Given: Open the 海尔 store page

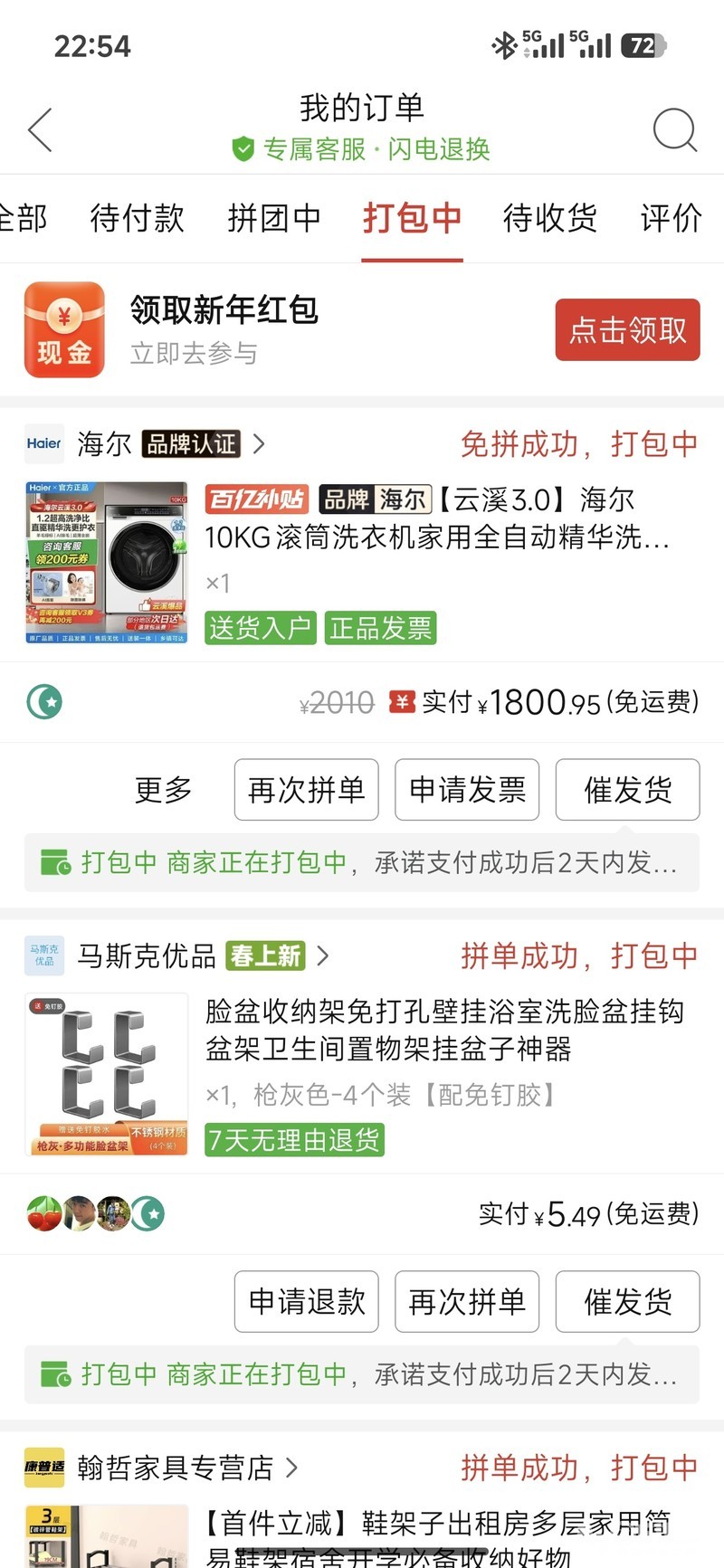Looking at the screenshot, I should (104, 444).
